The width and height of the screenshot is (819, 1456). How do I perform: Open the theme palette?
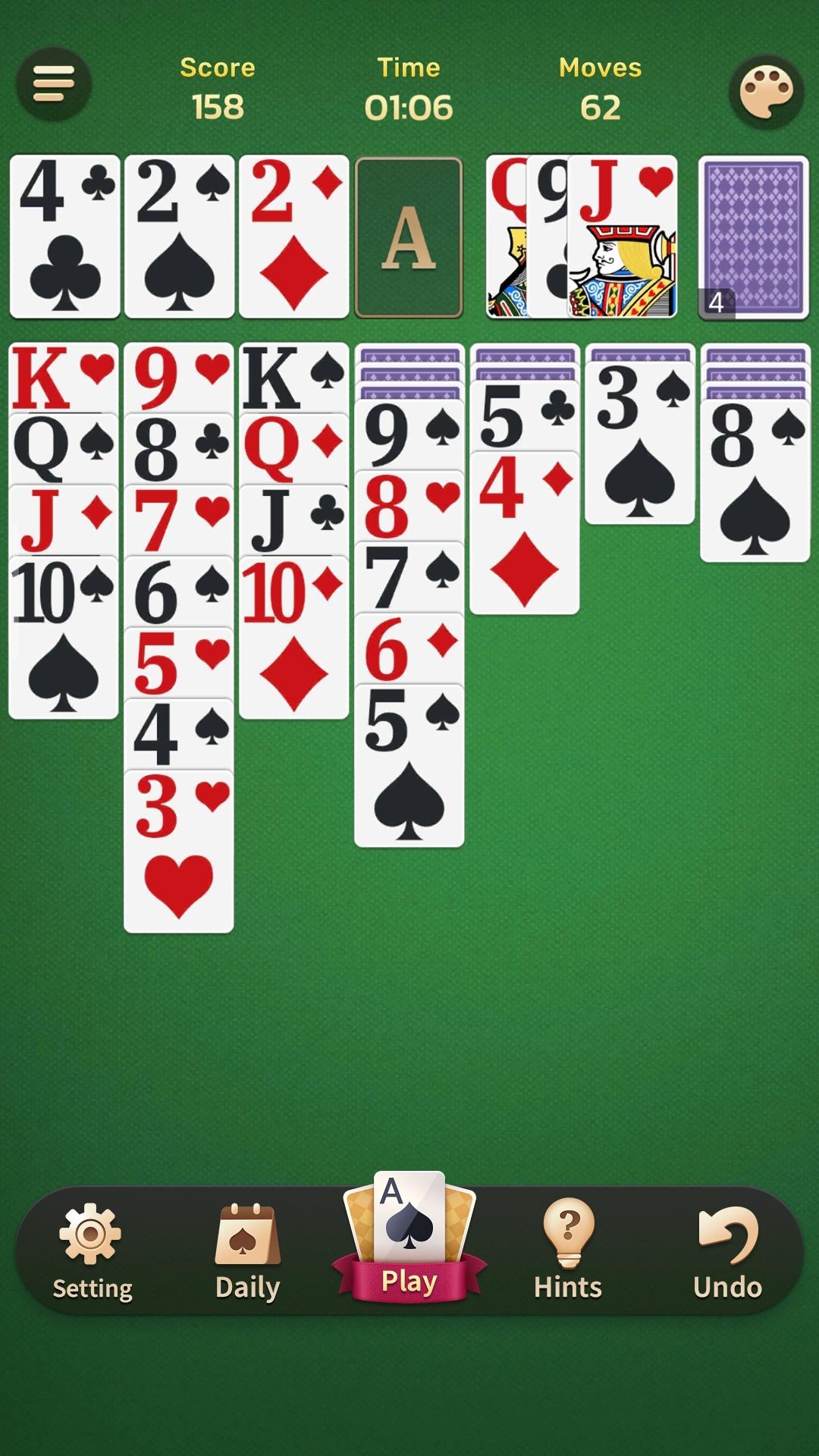click(x=766, y=92)
